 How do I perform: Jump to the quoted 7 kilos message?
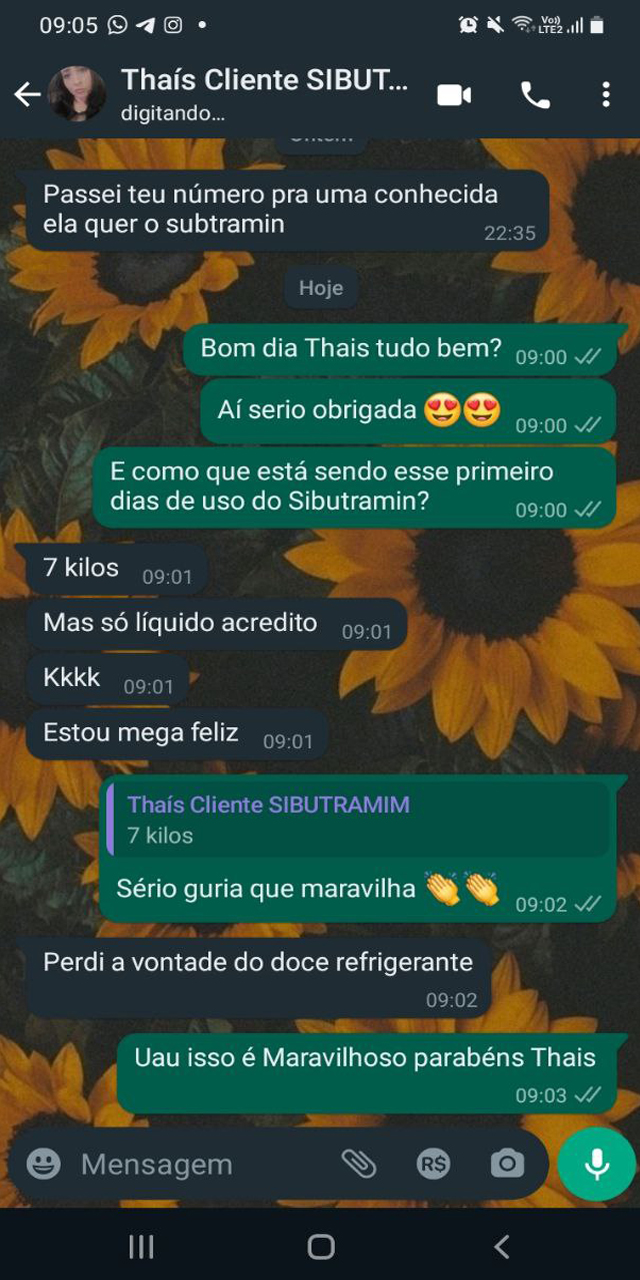(x=360, y=820)
